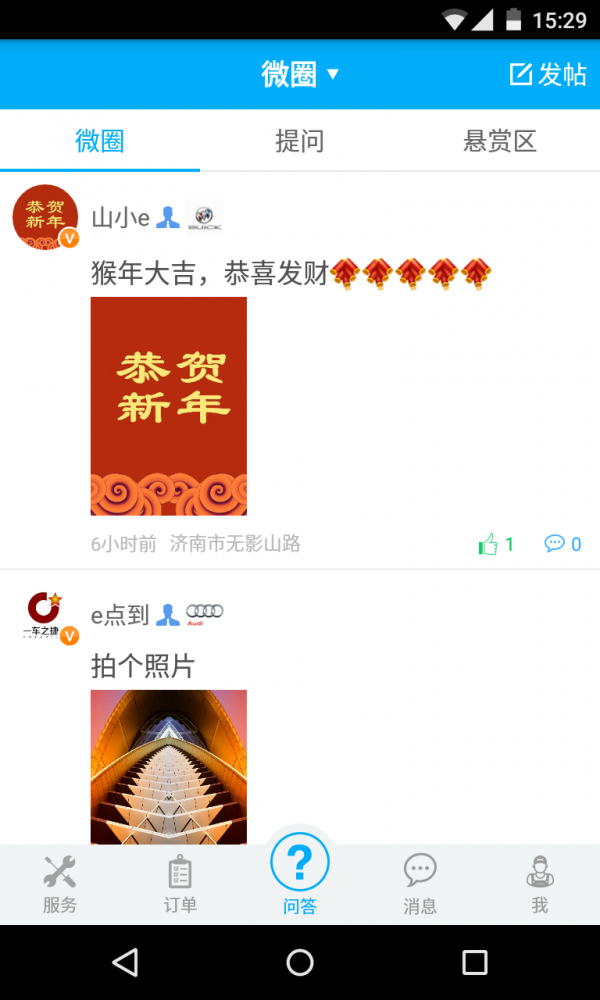
Task: Select the 微圈 top tab
Action: click(x=100, y=141)
